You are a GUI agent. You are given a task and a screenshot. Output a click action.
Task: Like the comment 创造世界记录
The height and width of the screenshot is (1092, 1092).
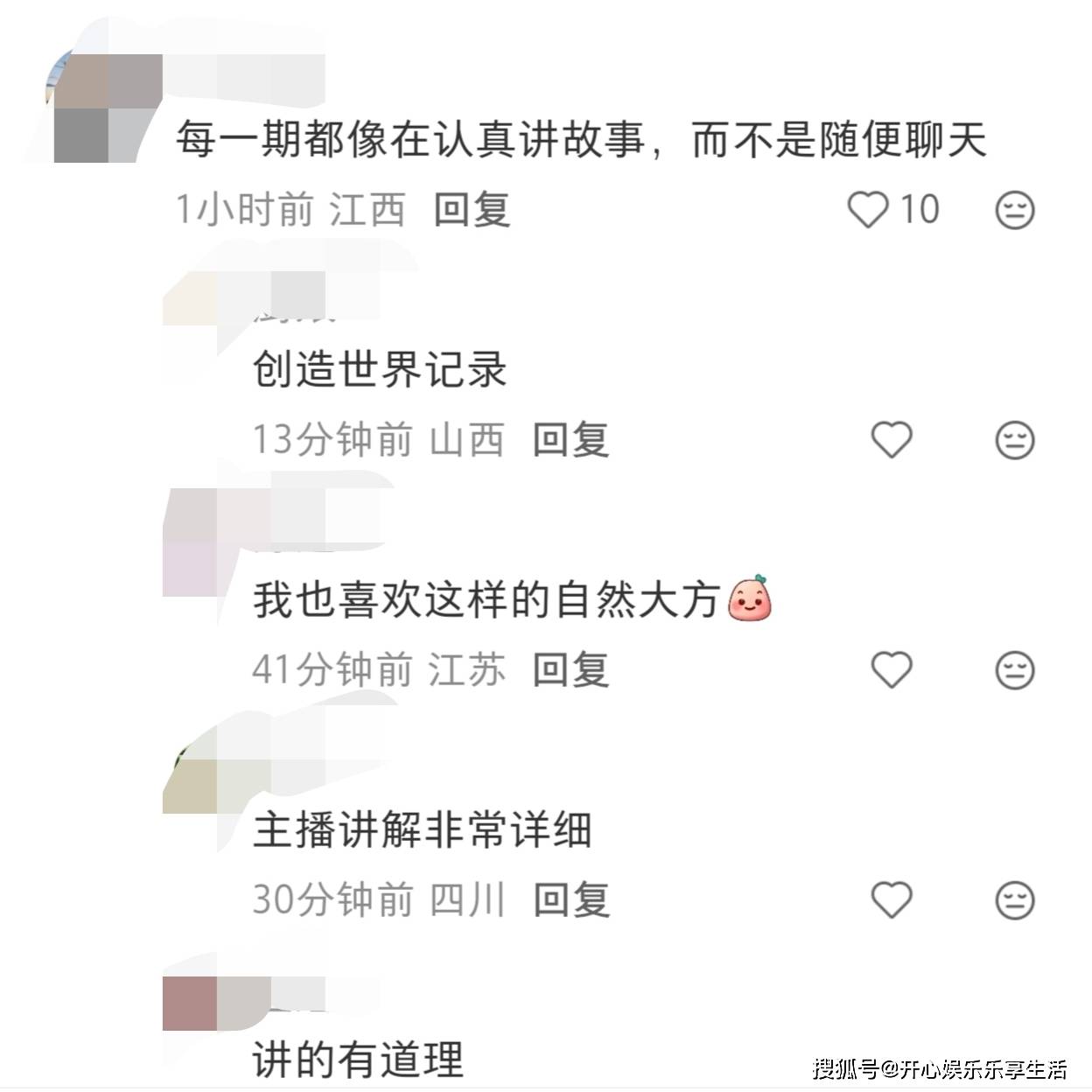(892, 439)
